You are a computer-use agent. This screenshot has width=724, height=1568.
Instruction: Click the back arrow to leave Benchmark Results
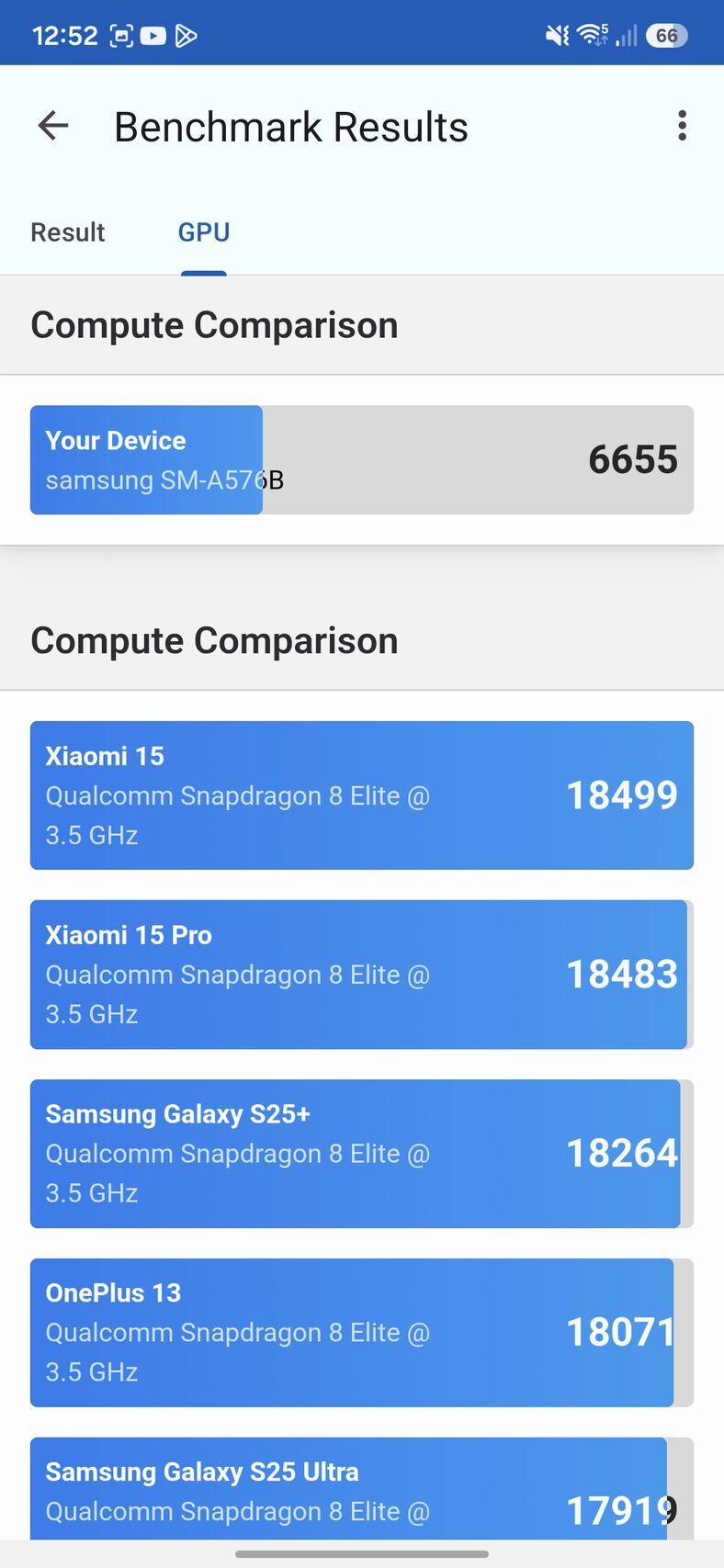52,126
